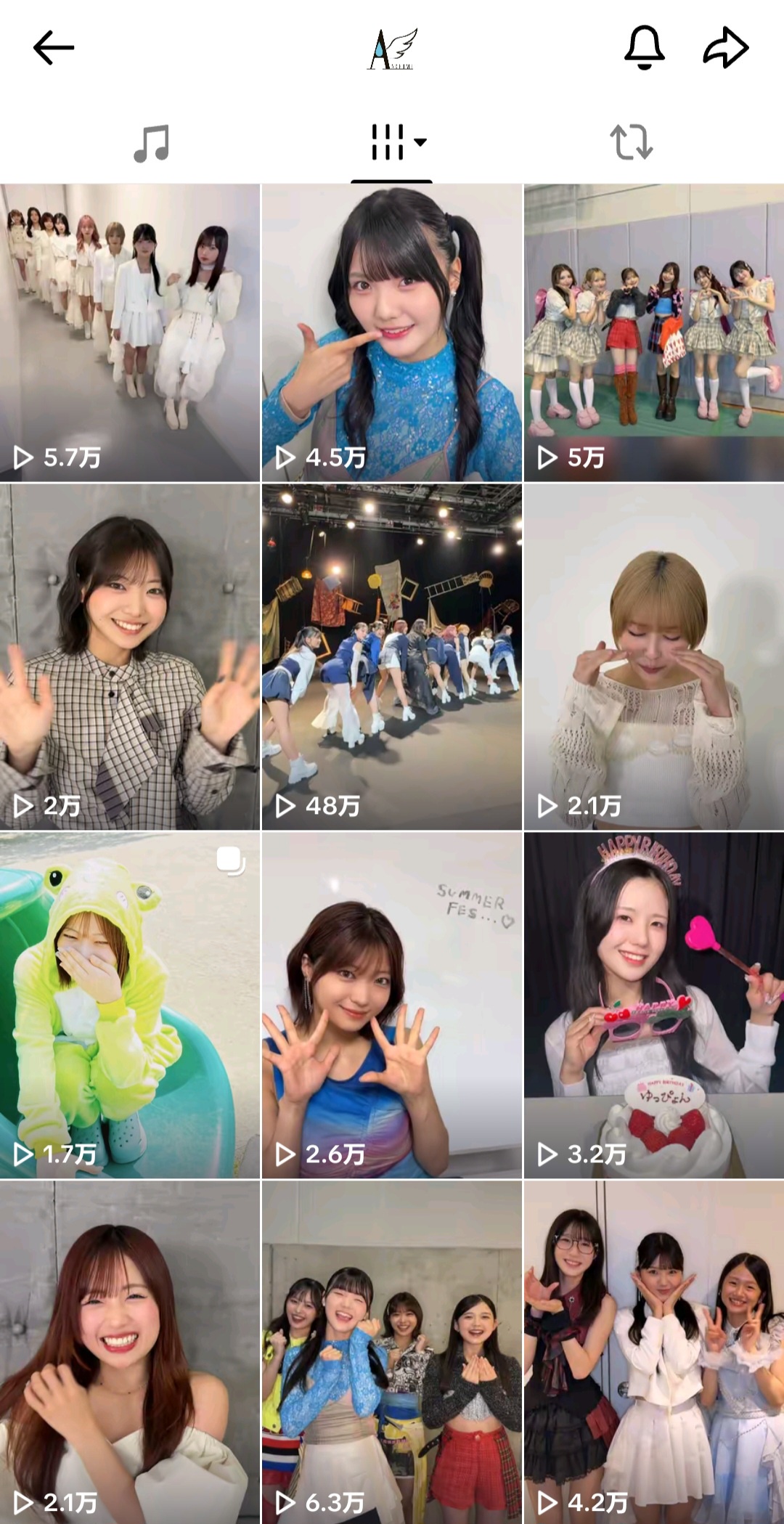Play the 4.5万 views video
Screen dimensions: 784x1524
click(392, 333)
